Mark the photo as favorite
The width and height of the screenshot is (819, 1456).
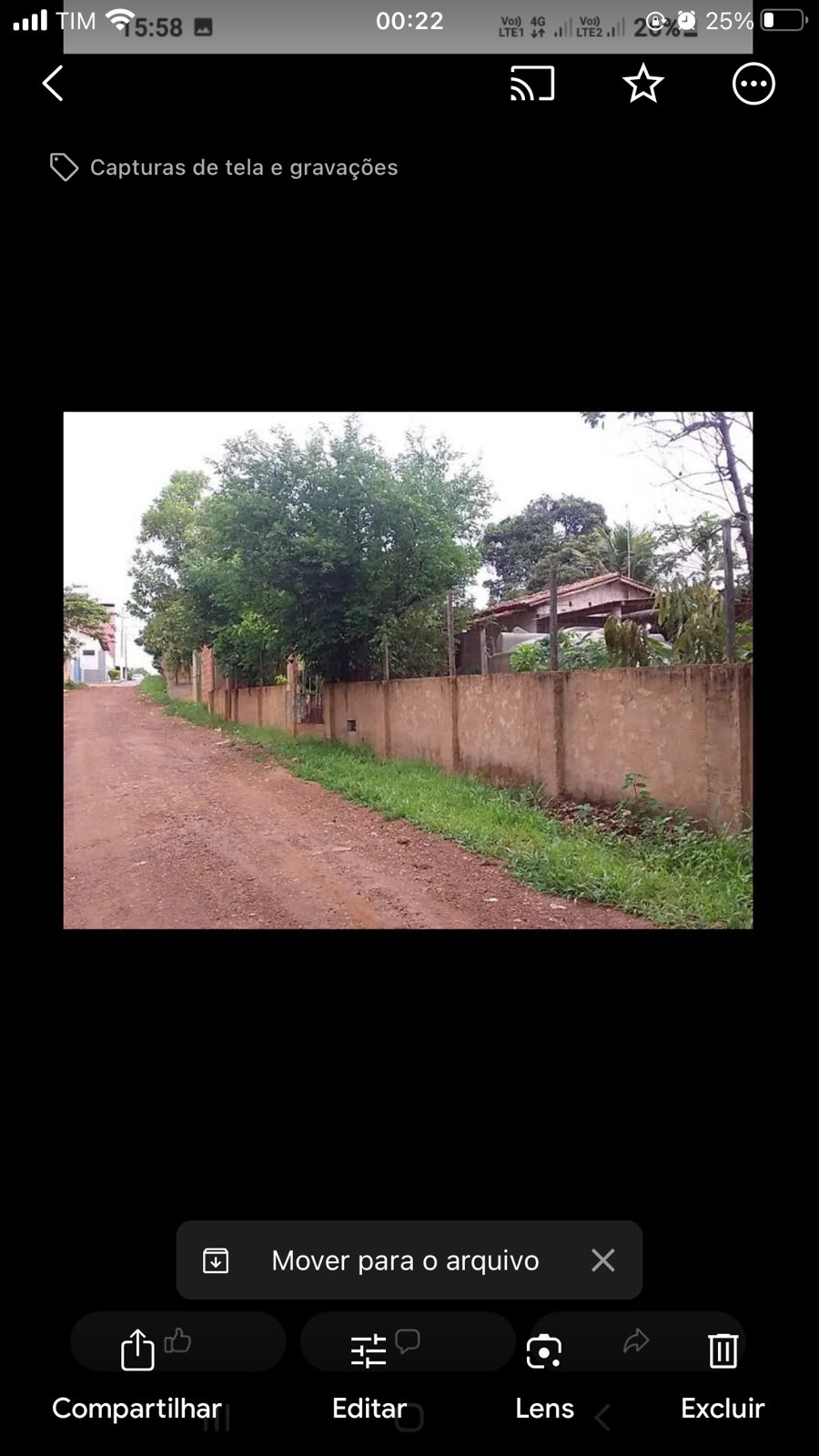643,84
